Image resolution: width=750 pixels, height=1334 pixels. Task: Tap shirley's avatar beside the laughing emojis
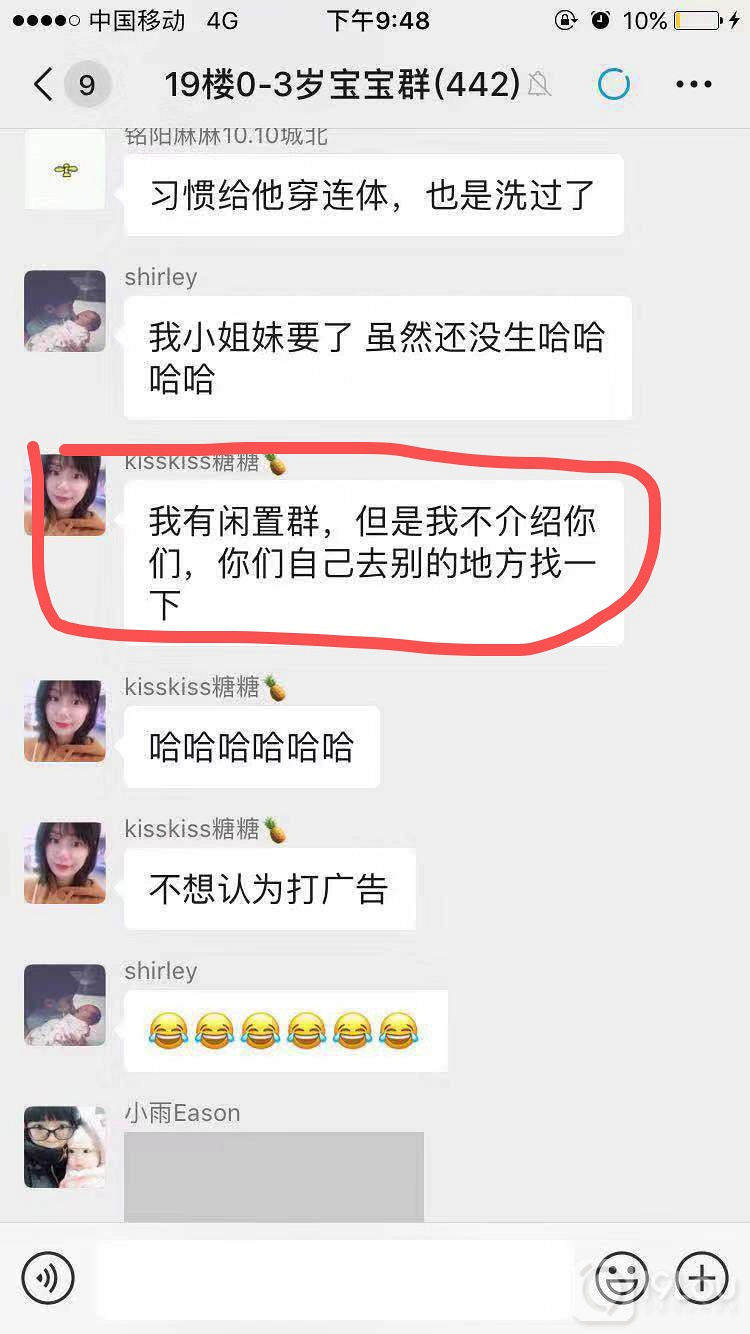pos(65,1005)
